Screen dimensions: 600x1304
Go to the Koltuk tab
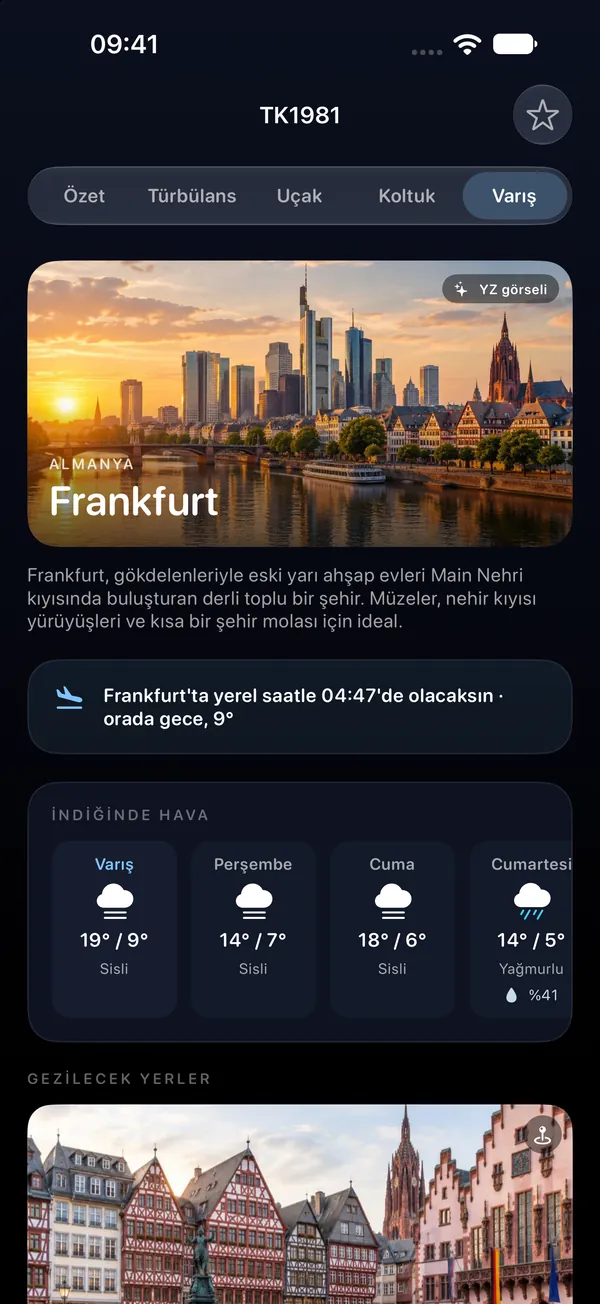[x=407, y=196]
